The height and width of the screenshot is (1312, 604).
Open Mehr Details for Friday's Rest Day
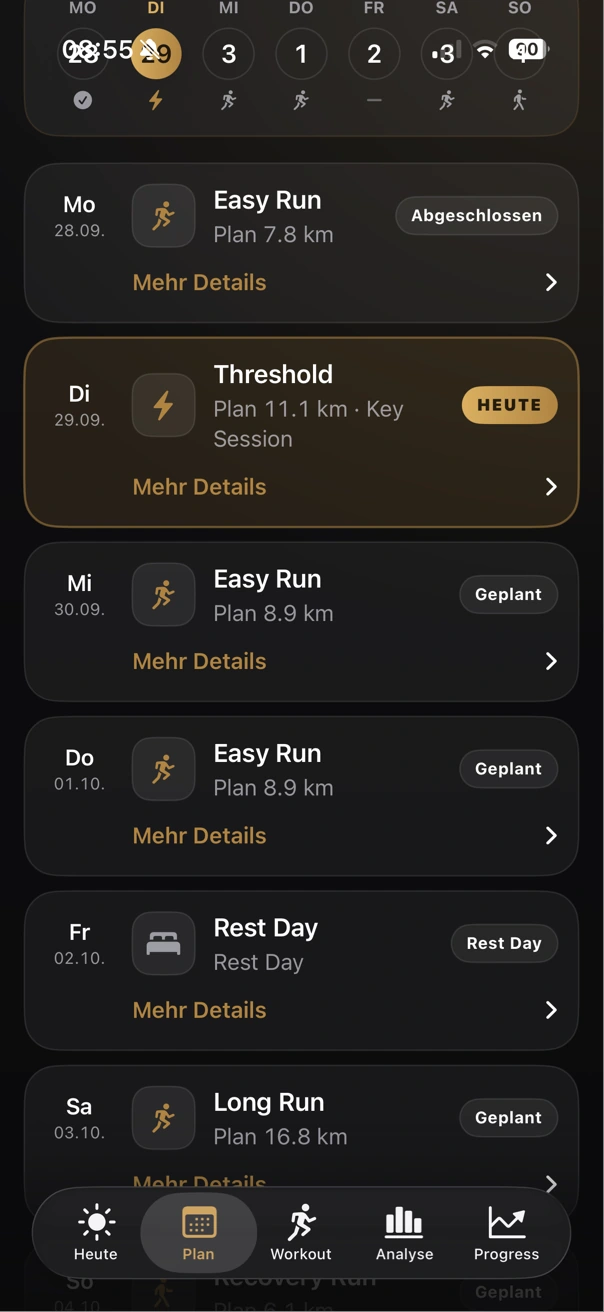[199, 1010]
